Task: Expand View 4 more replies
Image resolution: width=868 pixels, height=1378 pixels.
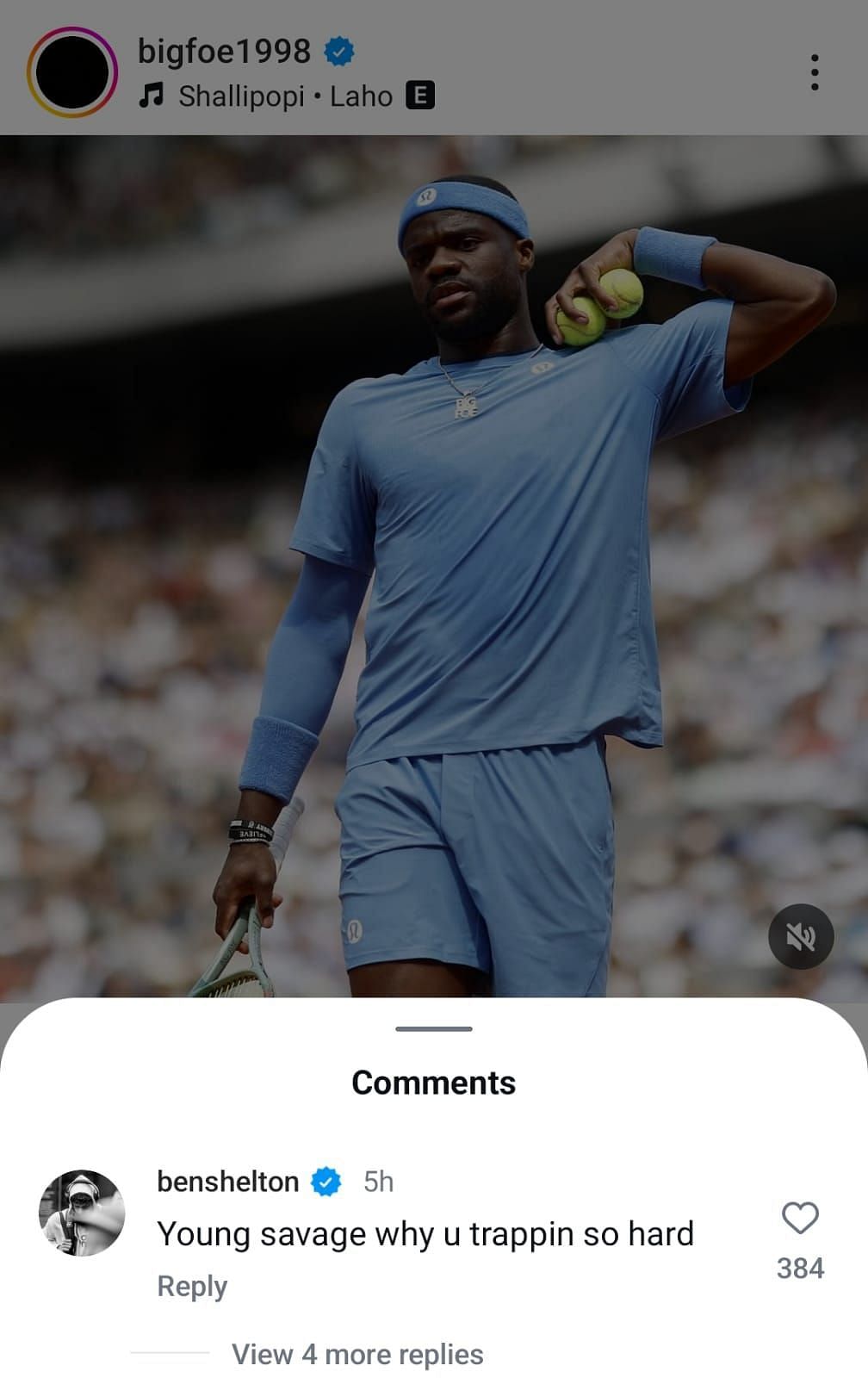Action: pos(356,1354)
